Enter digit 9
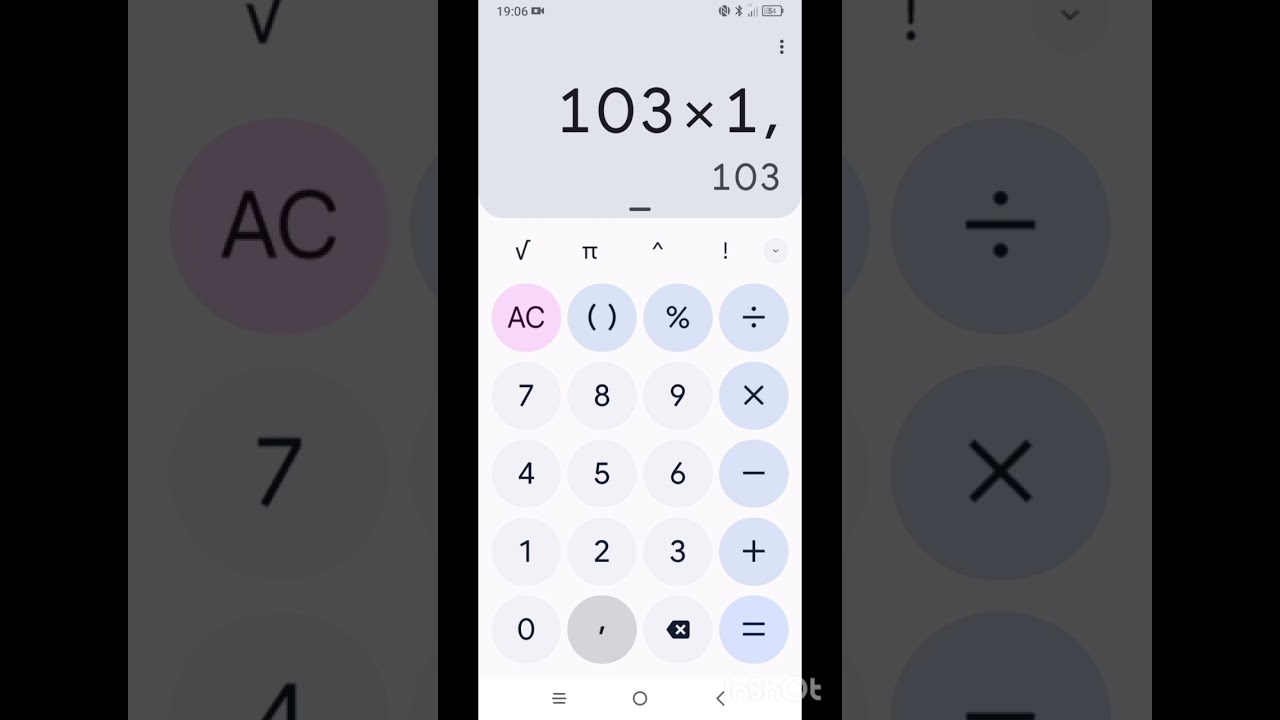Image resolution: width=1280 pixels, height=720 pixels. coord(678,396)
